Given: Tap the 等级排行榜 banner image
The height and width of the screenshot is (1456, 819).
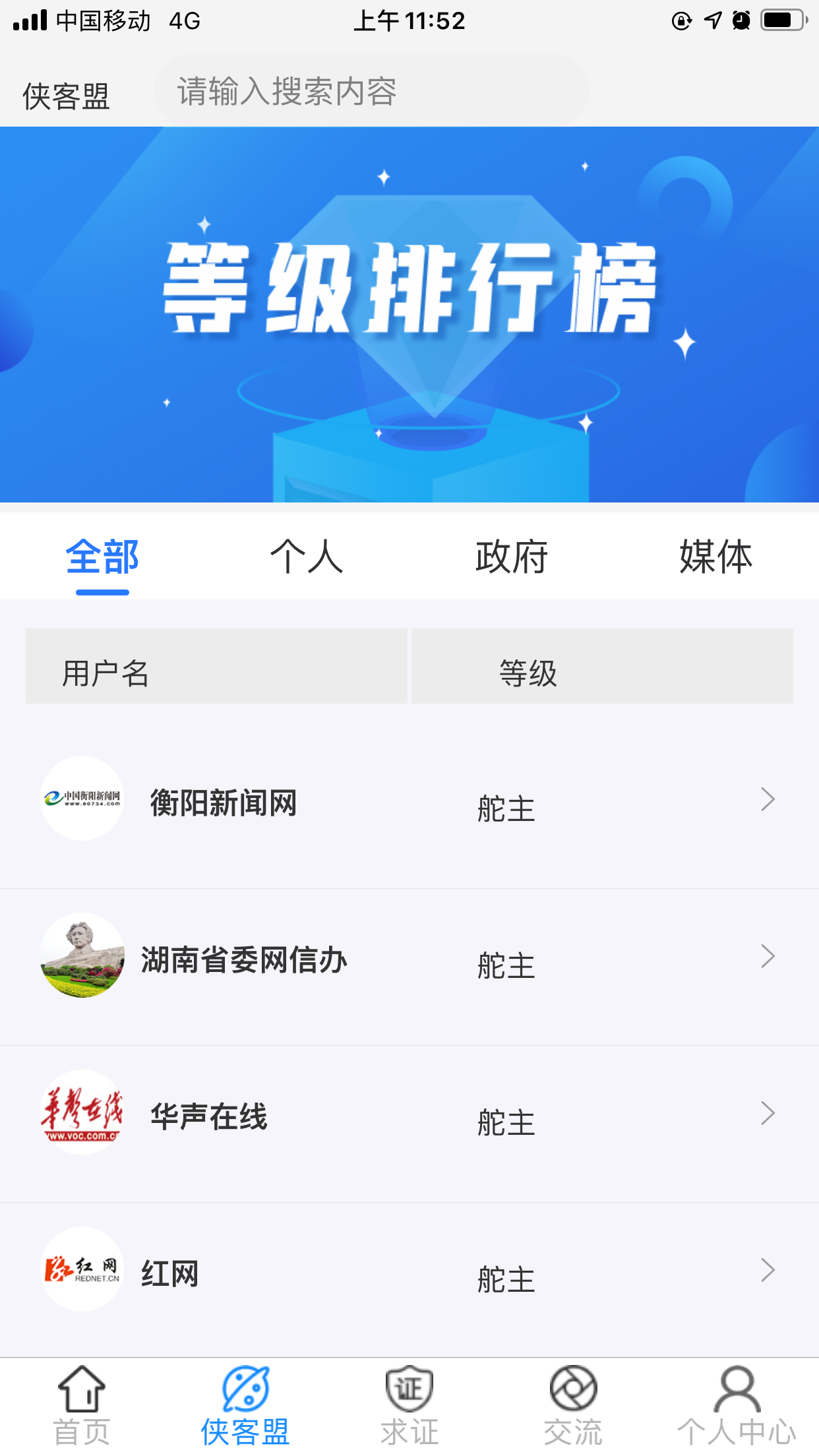Looking at the screenshot, I should coord(409,317).
